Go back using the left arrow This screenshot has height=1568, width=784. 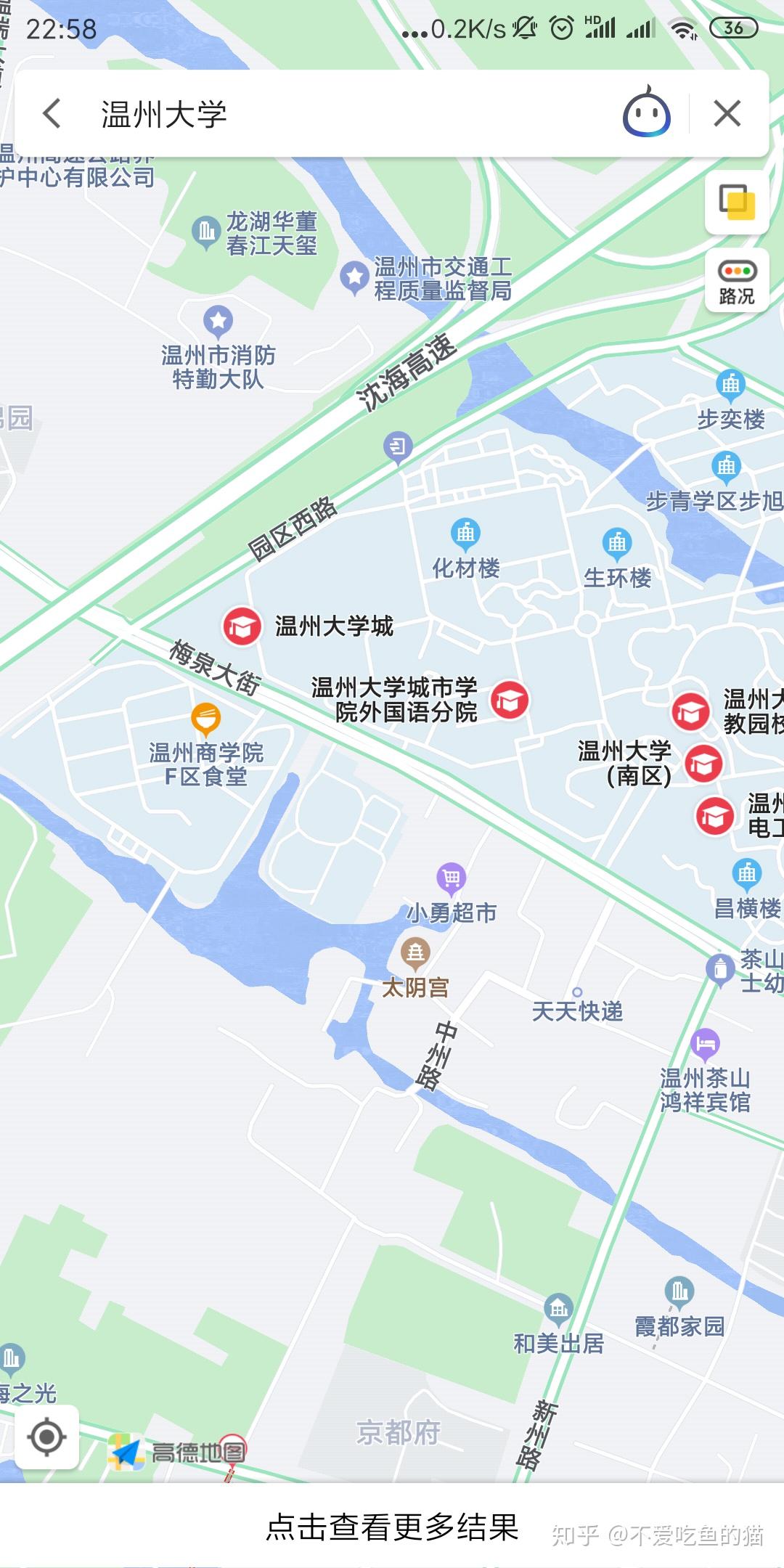pyautogui.click(x=49, y=113)
